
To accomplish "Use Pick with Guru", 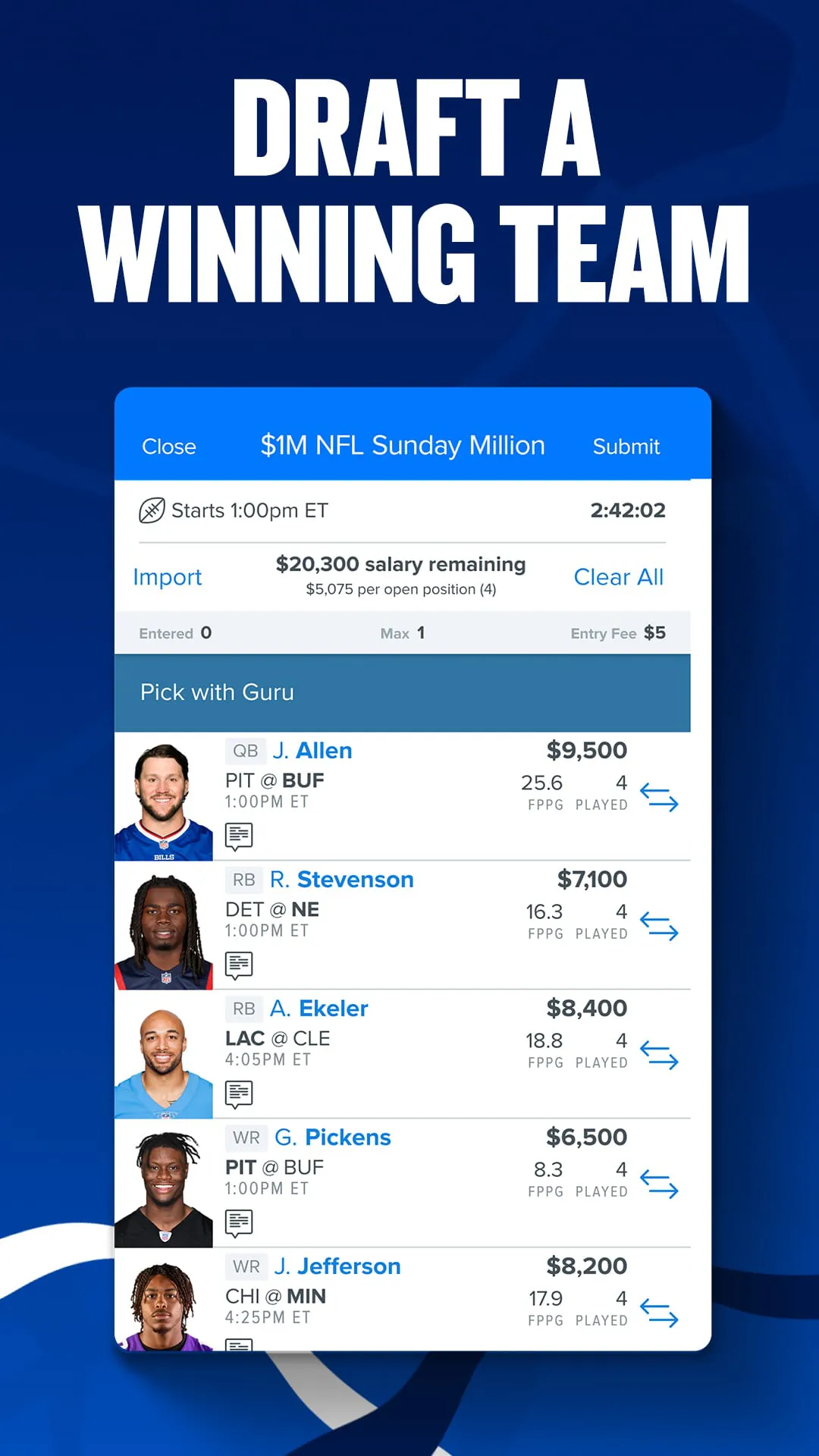I will [x=218, y=692].
